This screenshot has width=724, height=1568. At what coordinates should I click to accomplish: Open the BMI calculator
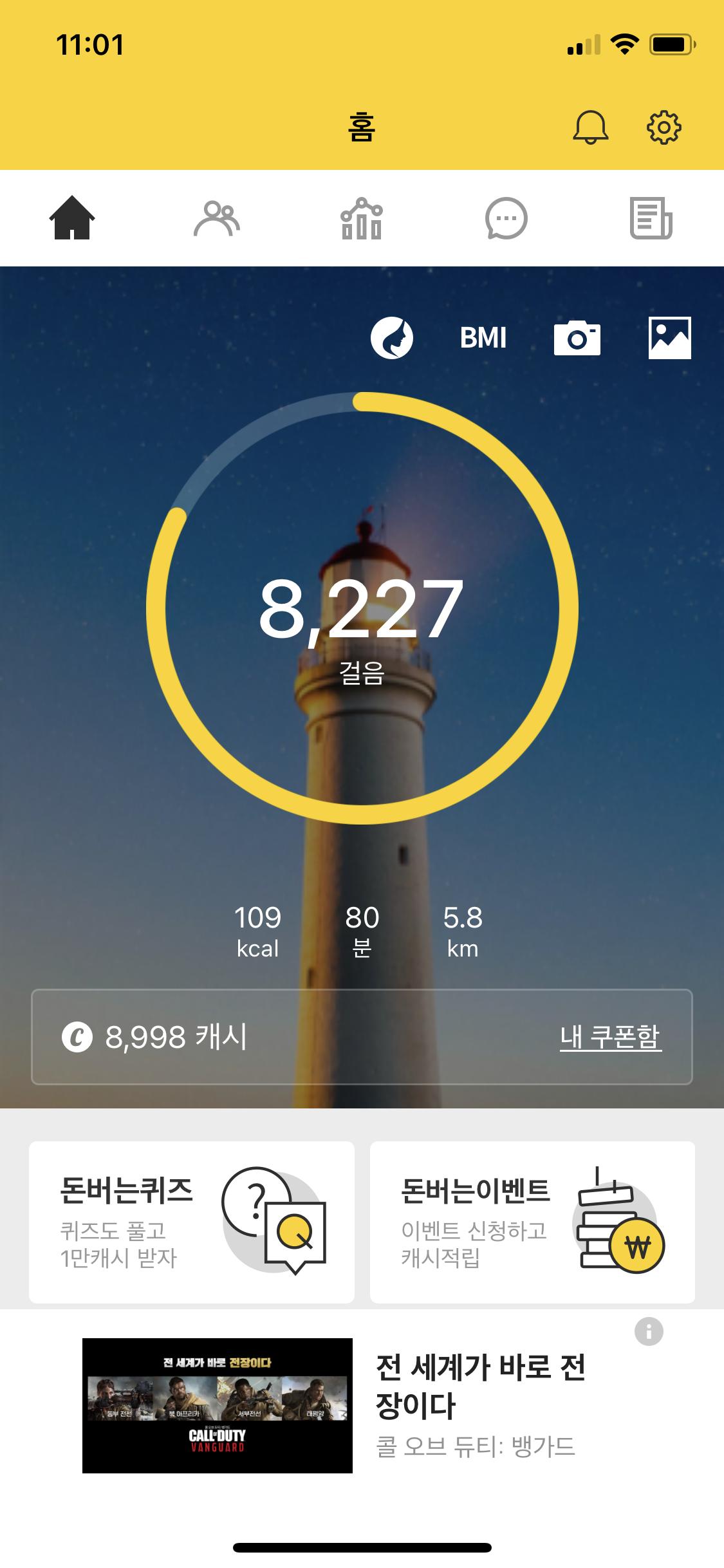pos(483,338)
